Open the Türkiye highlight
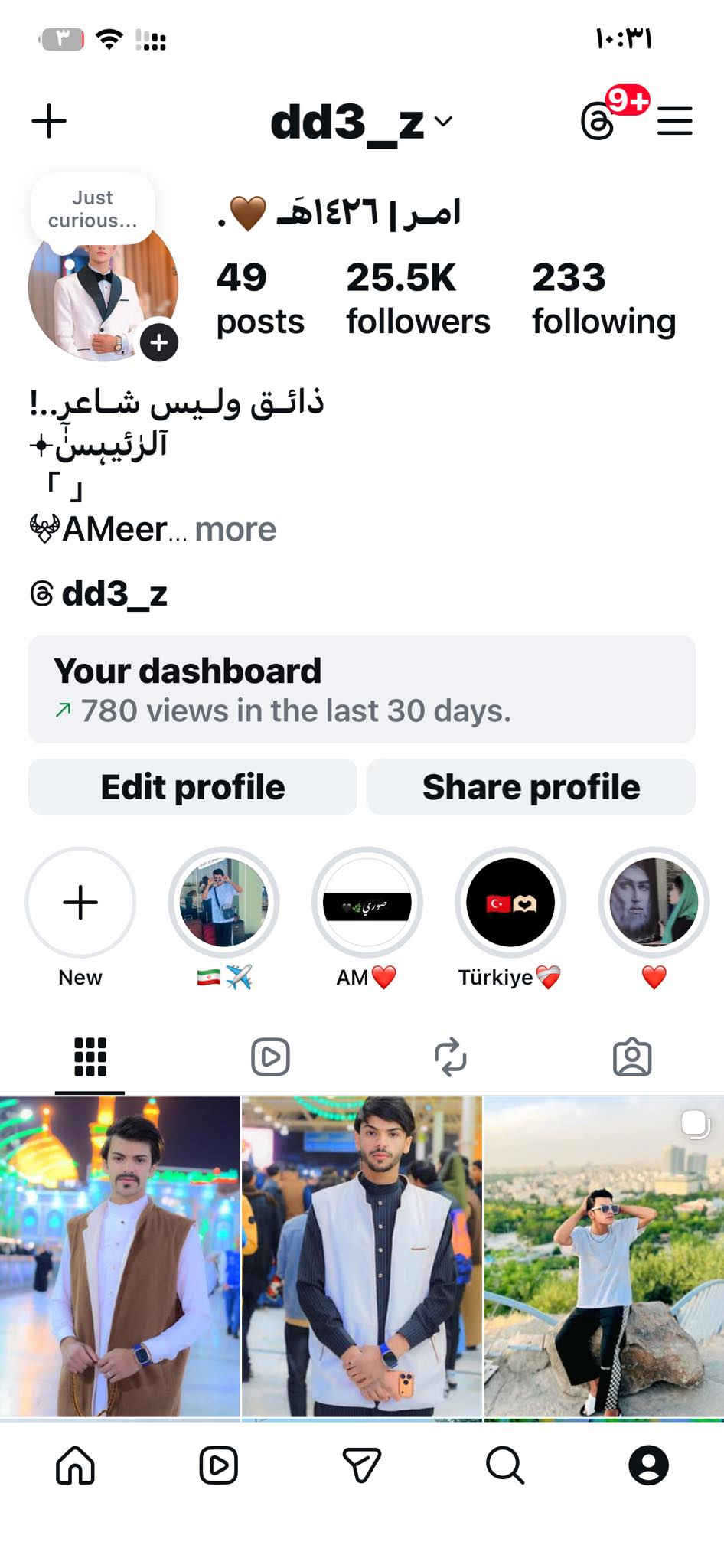This screenshot has height=1568, width=724. 510,903
